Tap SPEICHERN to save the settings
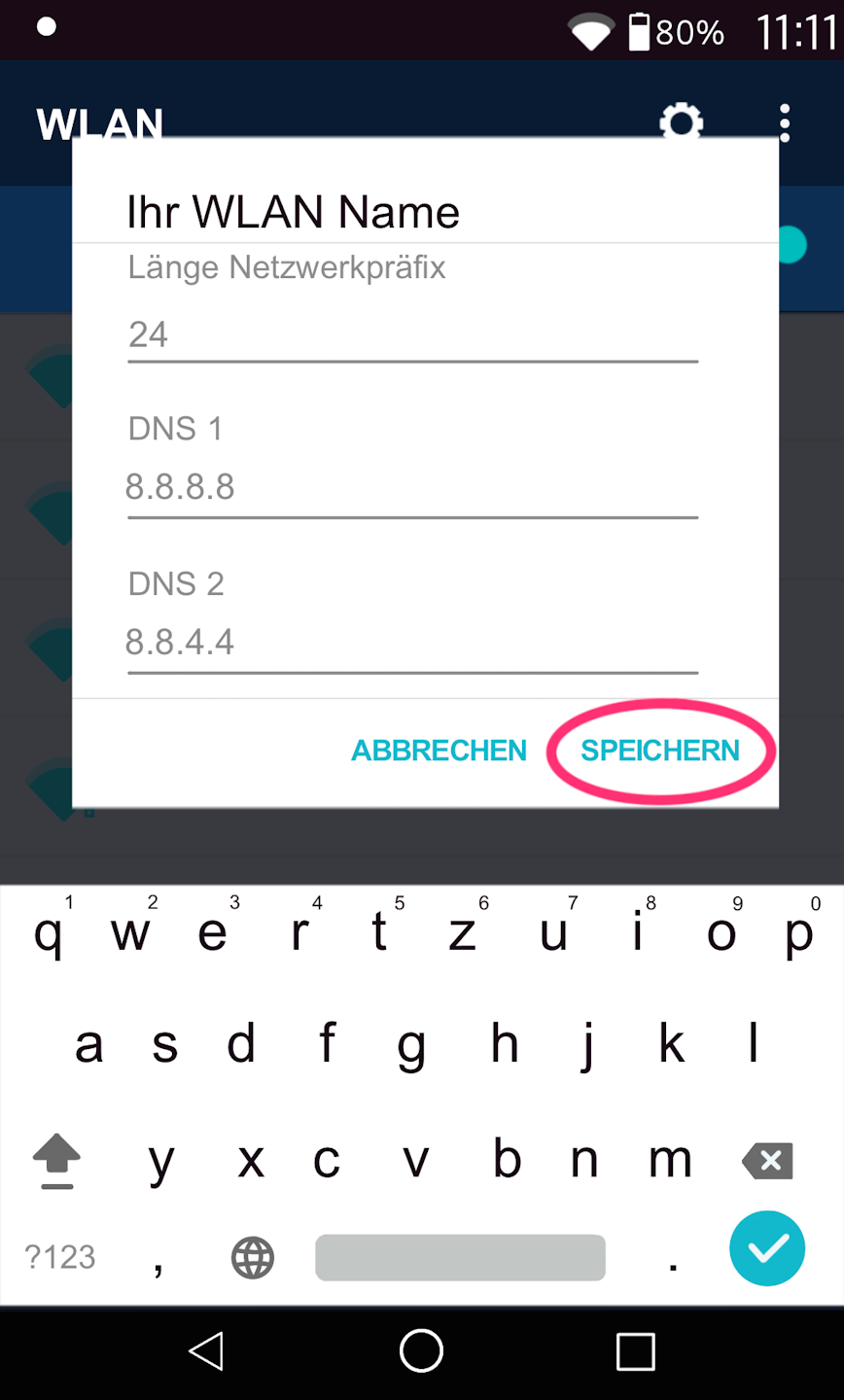The height and width of the screenshot is (1400, 844). [659, 751]
